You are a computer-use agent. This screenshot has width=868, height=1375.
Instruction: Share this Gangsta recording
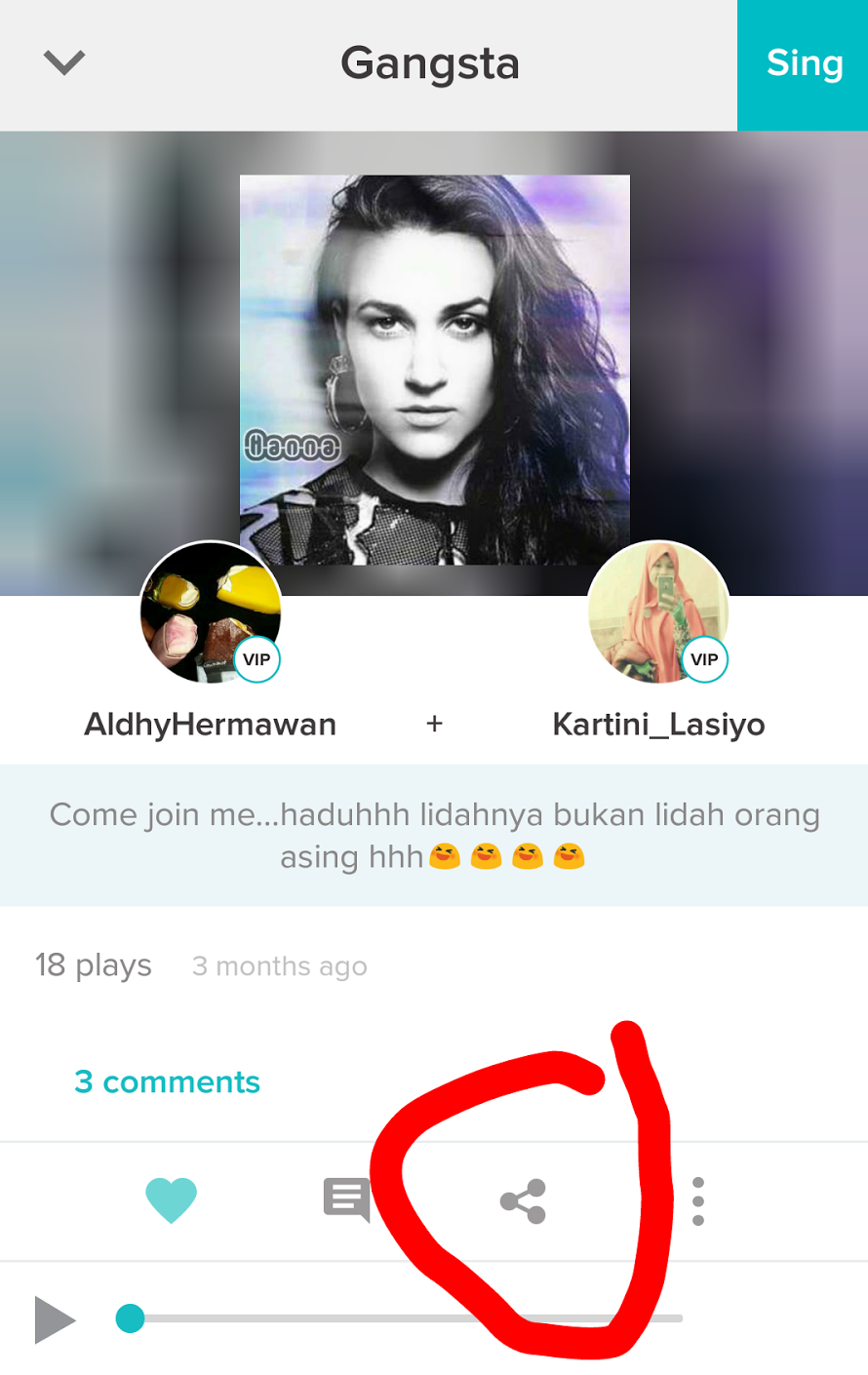click(x=523, y=1201)
